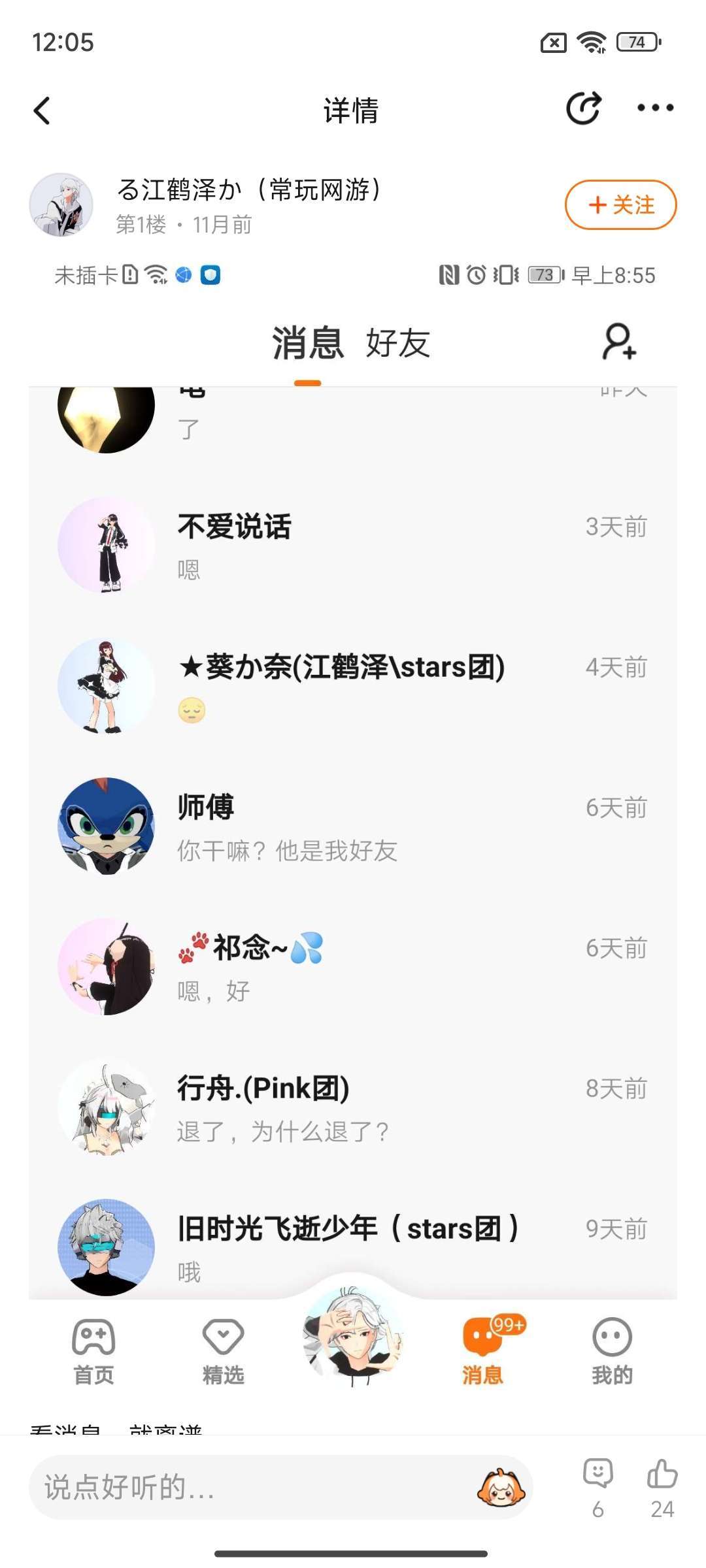Screen dimensions: 706x1568
Task: Follow the poster with +关注
Action: [x=620, y=205]
